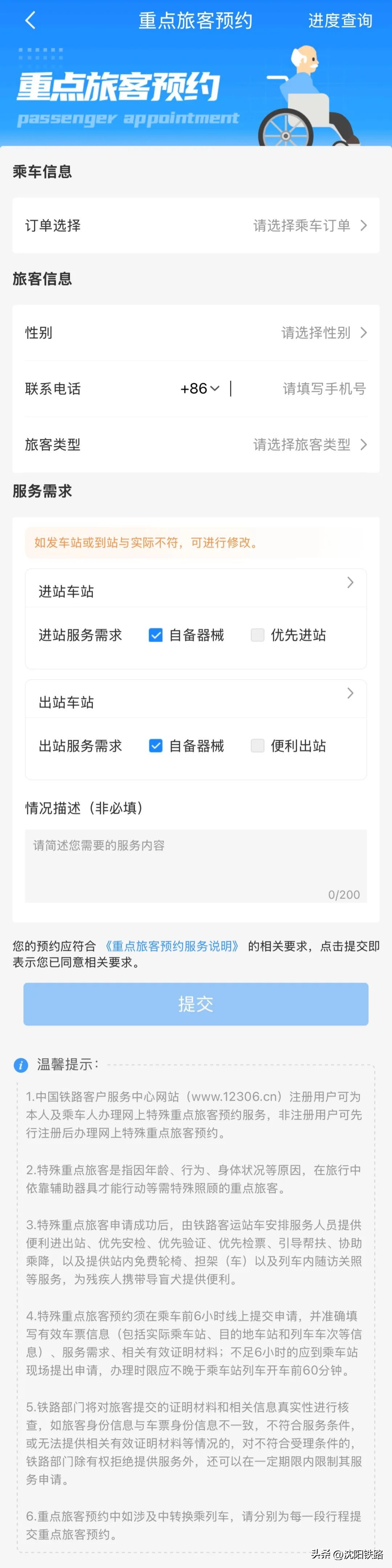This screenshot has height=1568, width=392.
Task: Change the +86 country code
Action: point(200,388)
